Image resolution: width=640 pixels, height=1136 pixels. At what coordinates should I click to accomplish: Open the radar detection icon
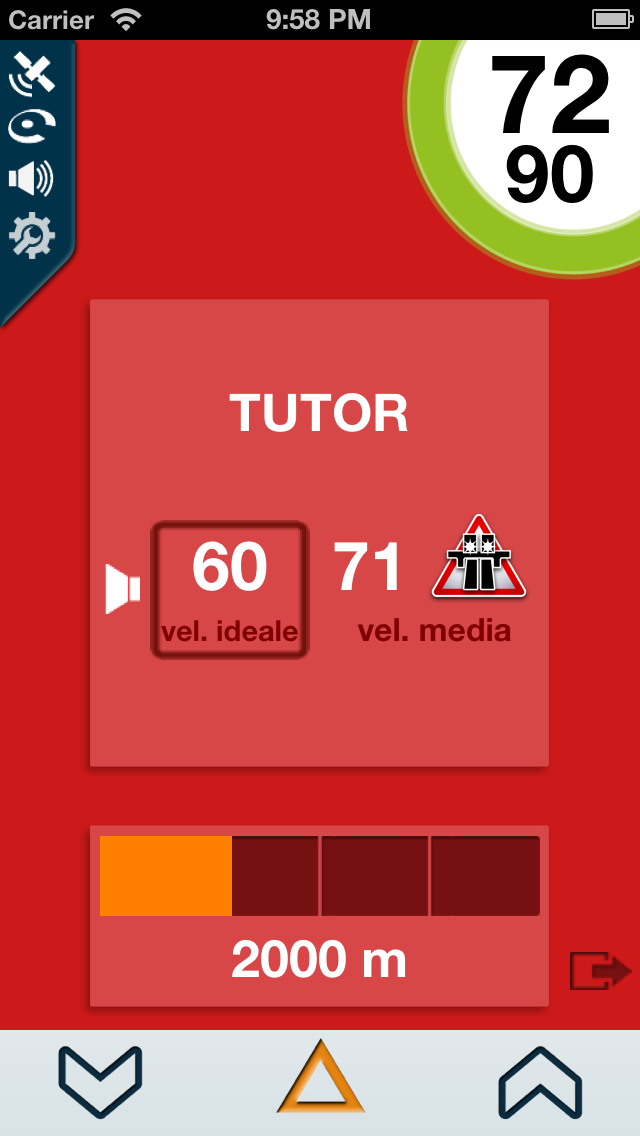32,127
